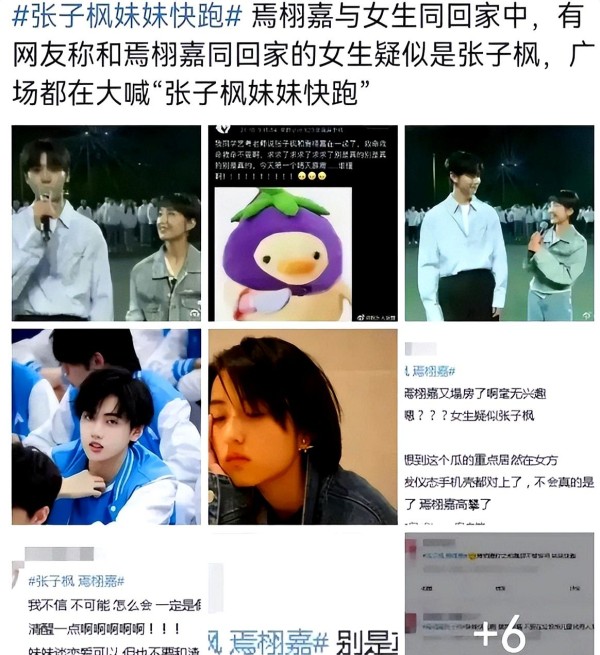View the photo of short-haired girl with earphones
Screen dimensions: 600x655
point(302,427)
